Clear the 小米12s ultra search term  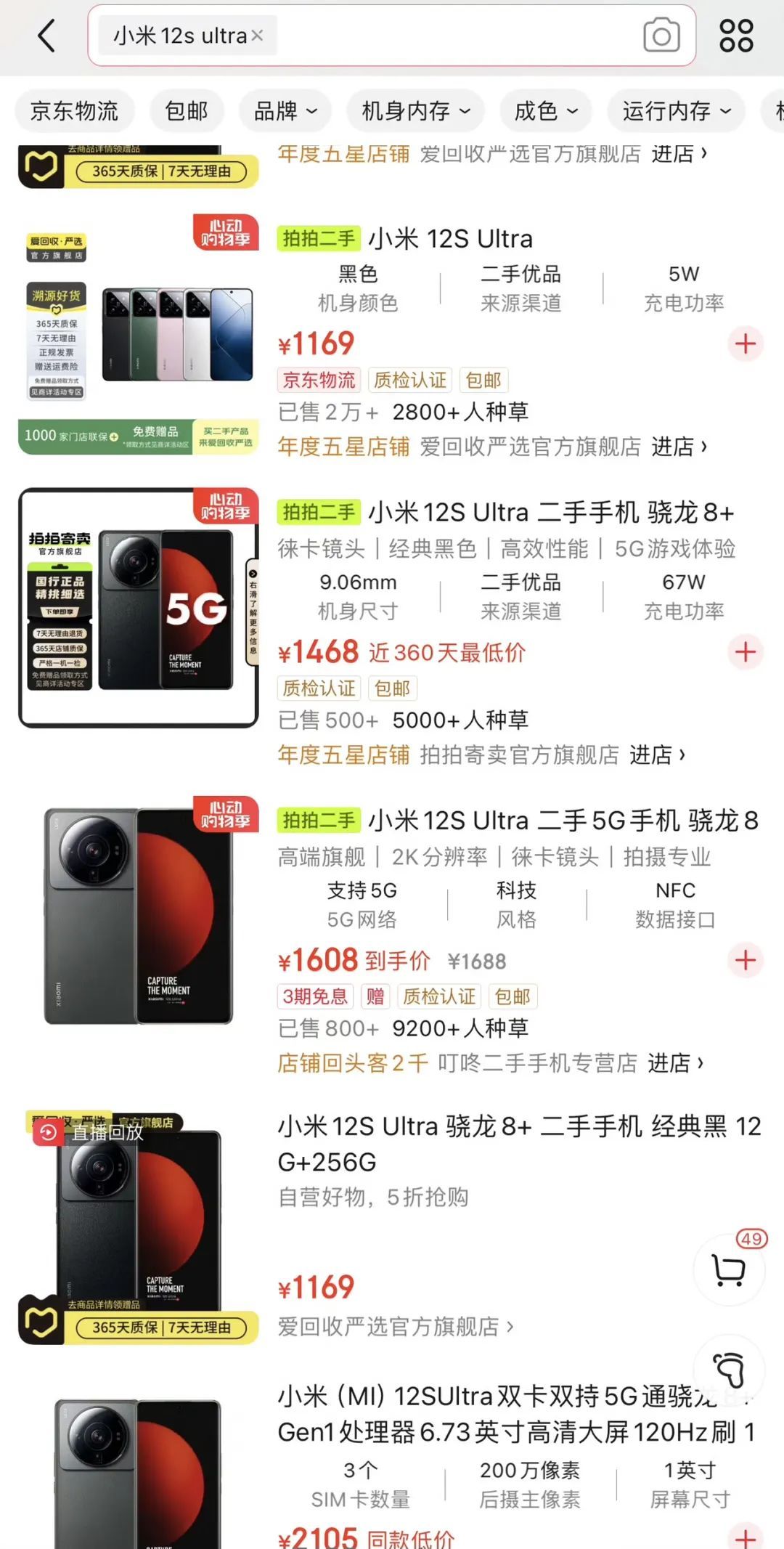click(257, 35)
